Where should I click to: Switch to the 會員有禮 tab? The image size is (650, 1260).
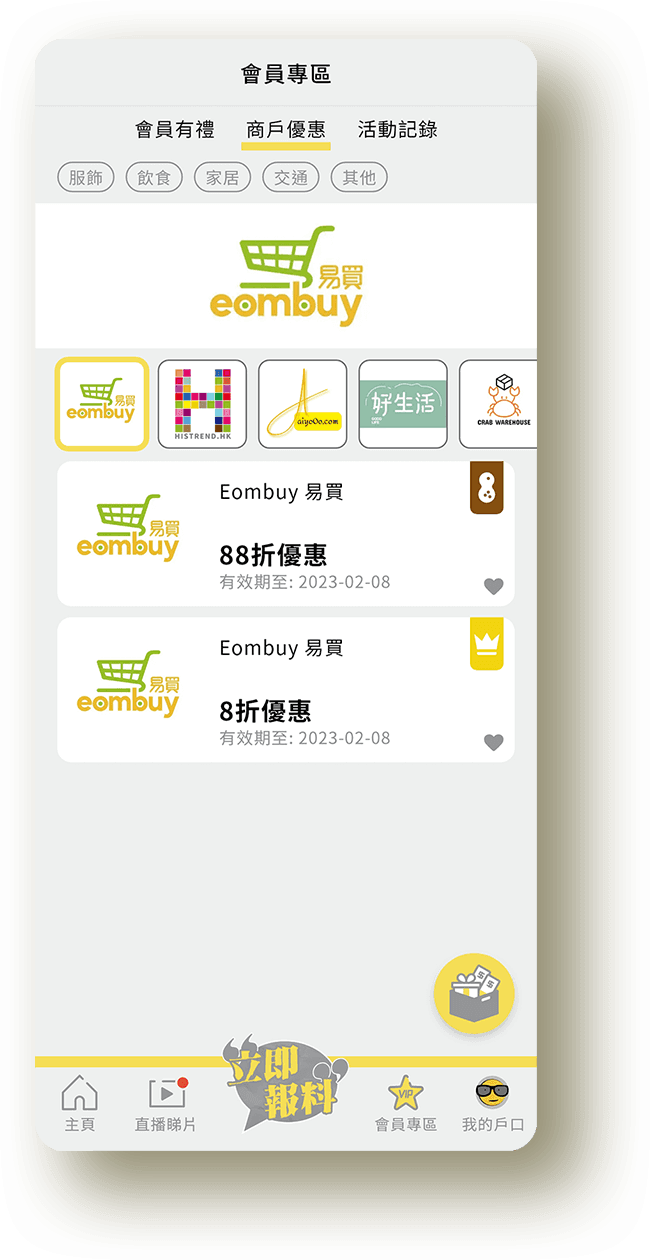pos(175,130)
